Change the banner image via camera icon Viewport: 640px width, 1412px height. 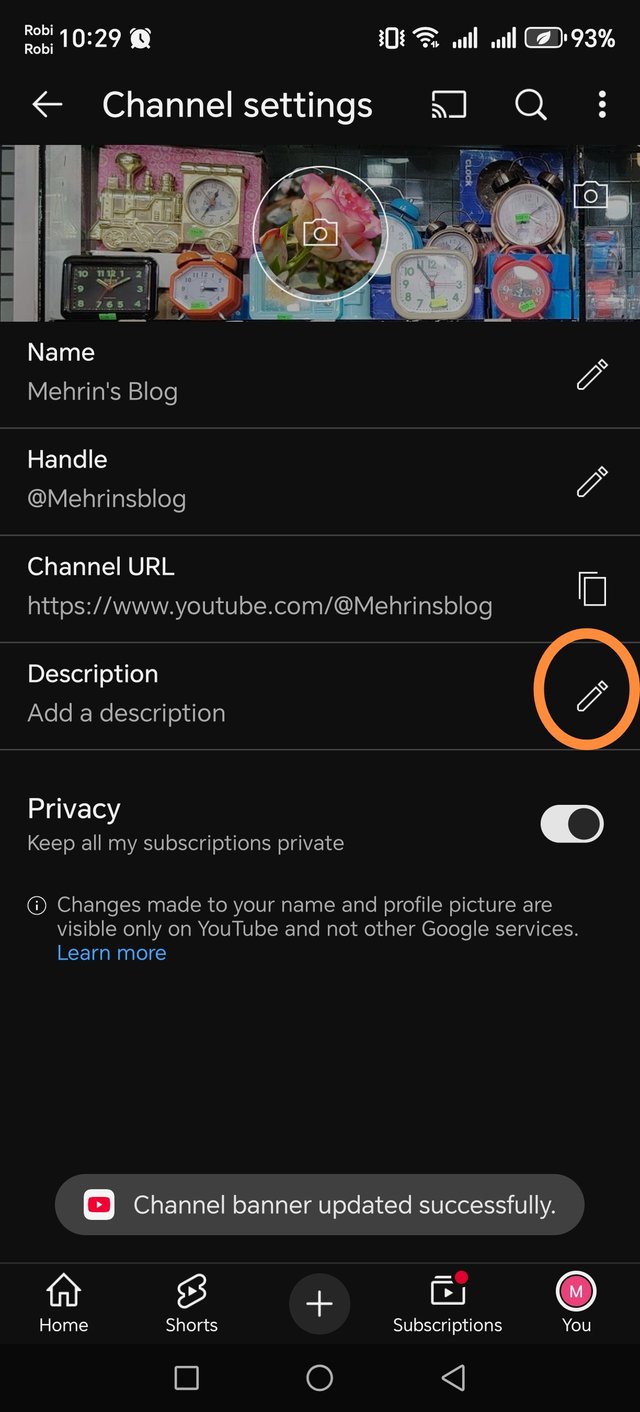click(590, 194)
